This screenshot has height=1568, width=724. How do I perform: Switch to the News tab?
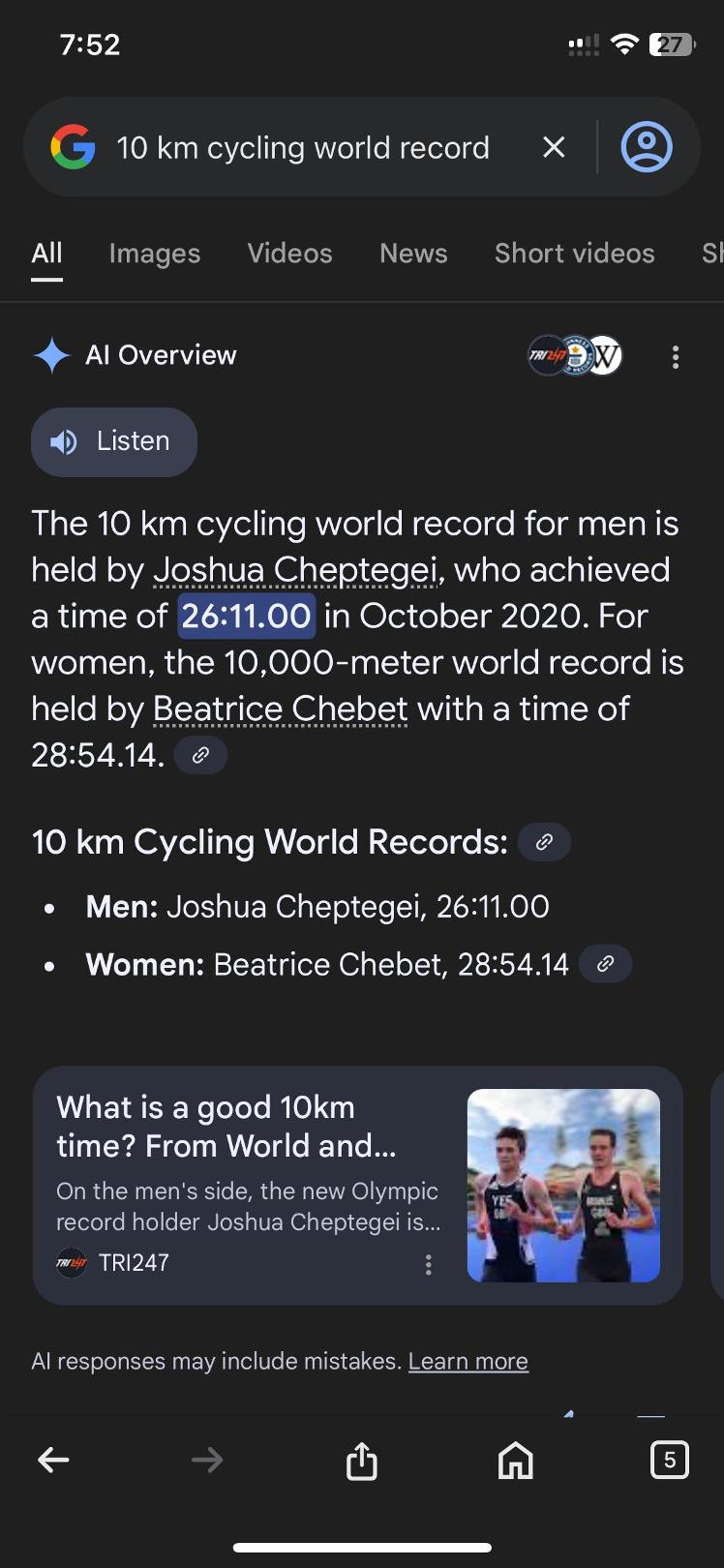[413, 254]
